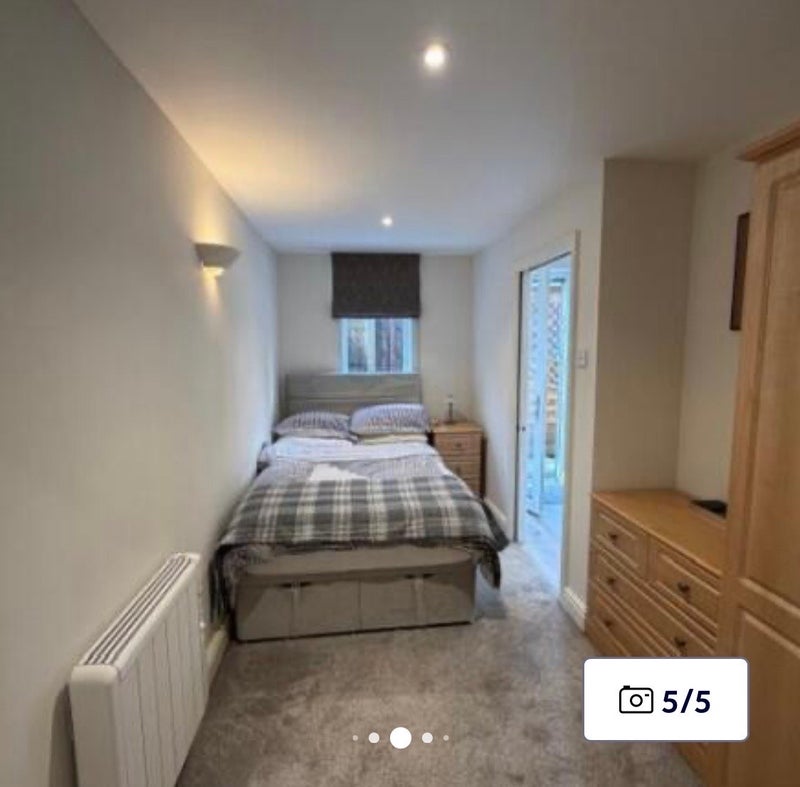Open the photo gallery via 5/5 button
Screen dimensions: 800x787
pyautogui.click(x=665, y=700)
